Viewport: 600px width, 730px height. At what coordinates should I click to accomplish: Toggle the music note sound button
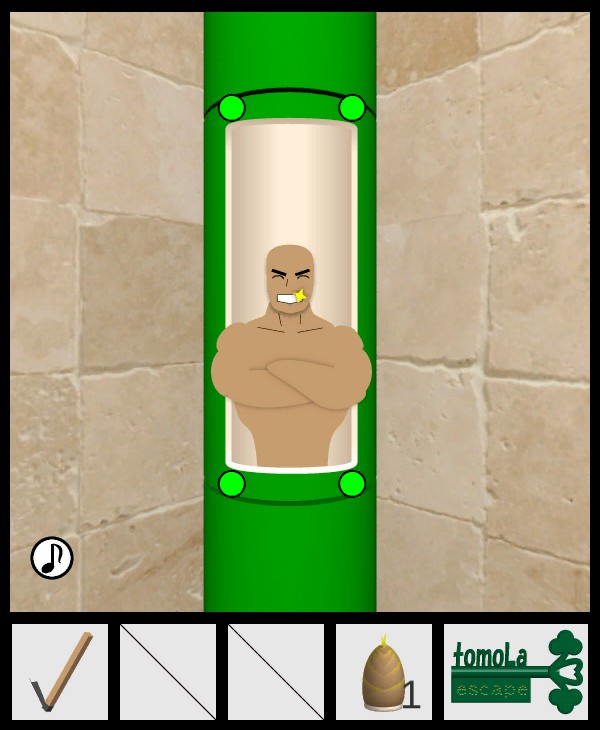pos(52,558)
